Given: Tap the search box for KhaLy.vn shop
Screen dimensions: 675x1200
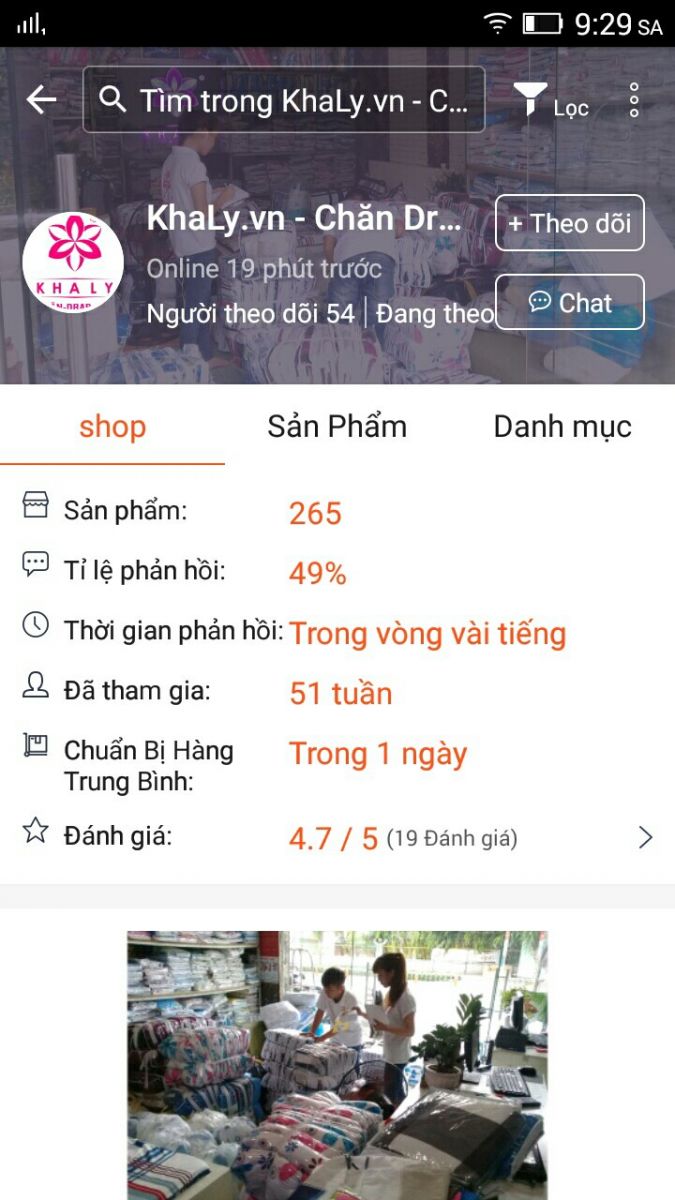Looking at the screenshot, I should pyautogui.click(x=284, y=100).
